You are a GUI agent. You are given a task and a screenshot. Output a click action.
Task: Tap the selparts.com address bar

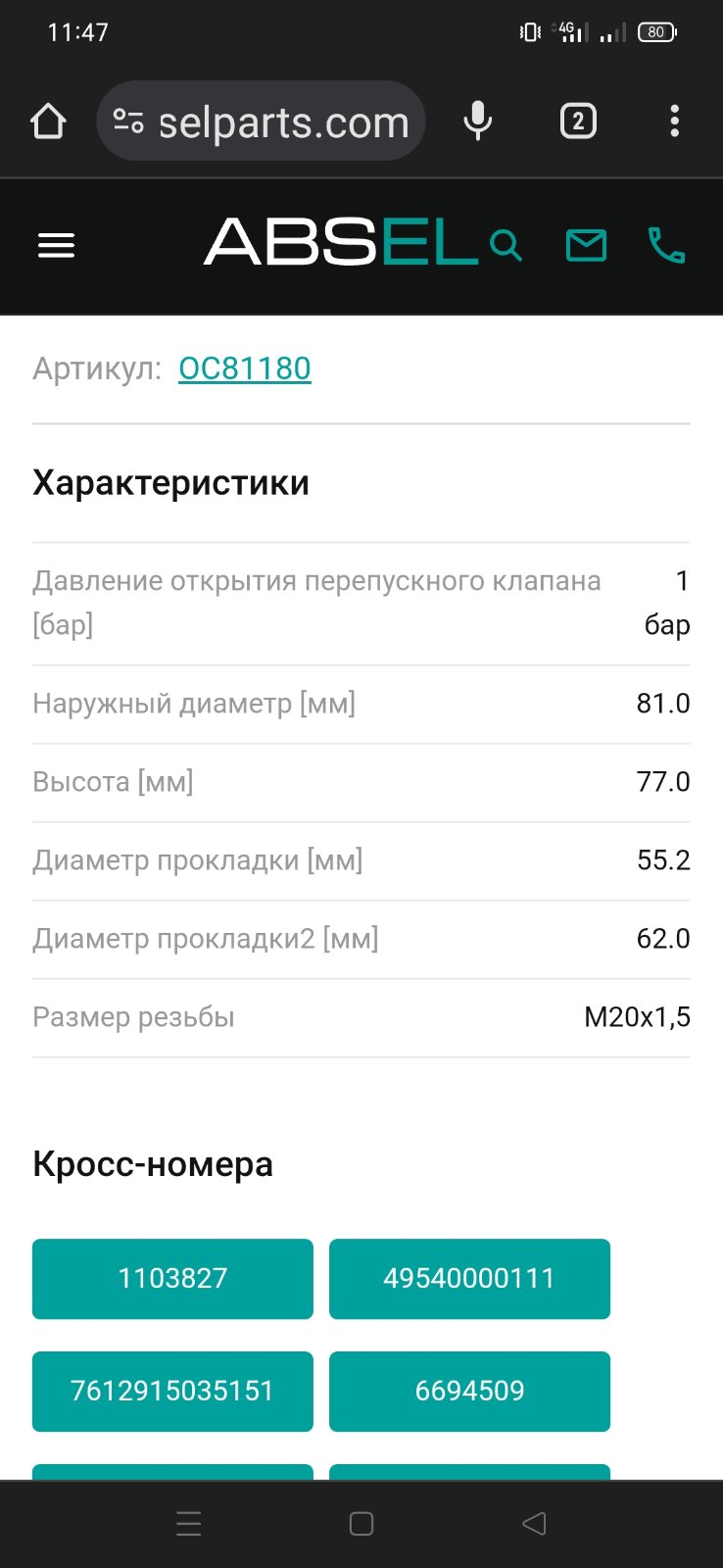[x=261, y=122]
